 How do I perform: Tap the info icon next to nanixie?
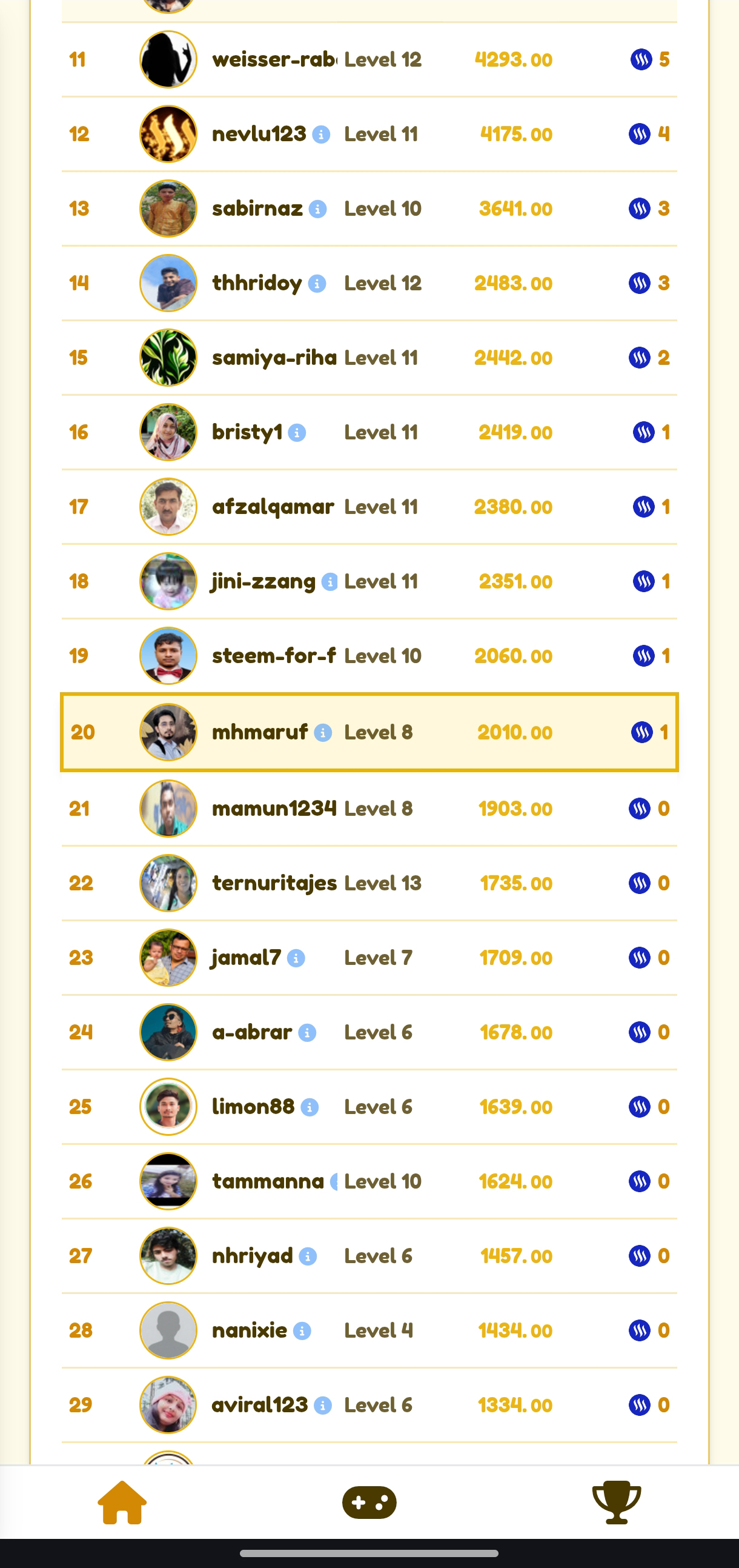tap(302, 1331)
